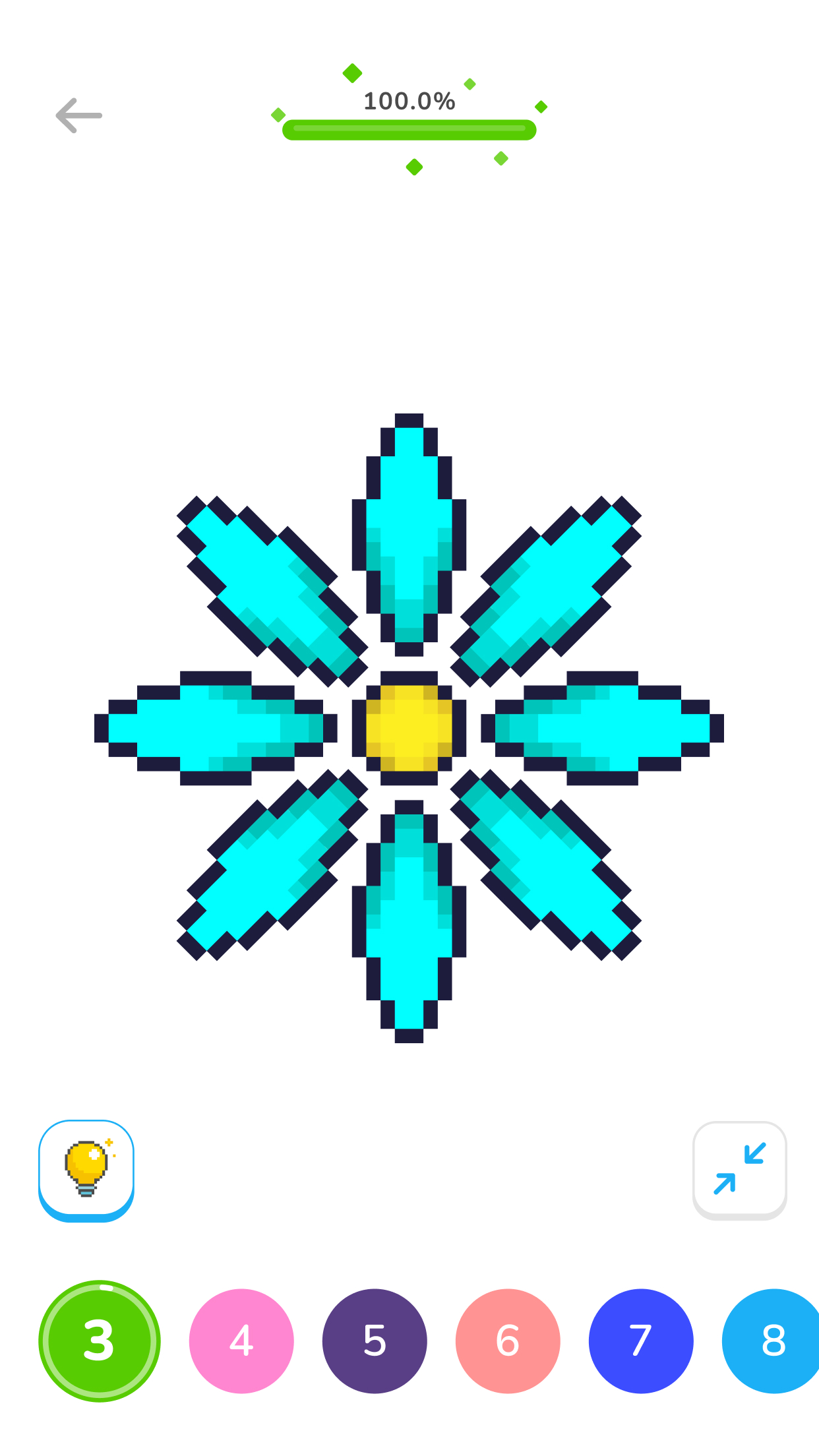Use the lightbulb hint button

click(86, 1169)
